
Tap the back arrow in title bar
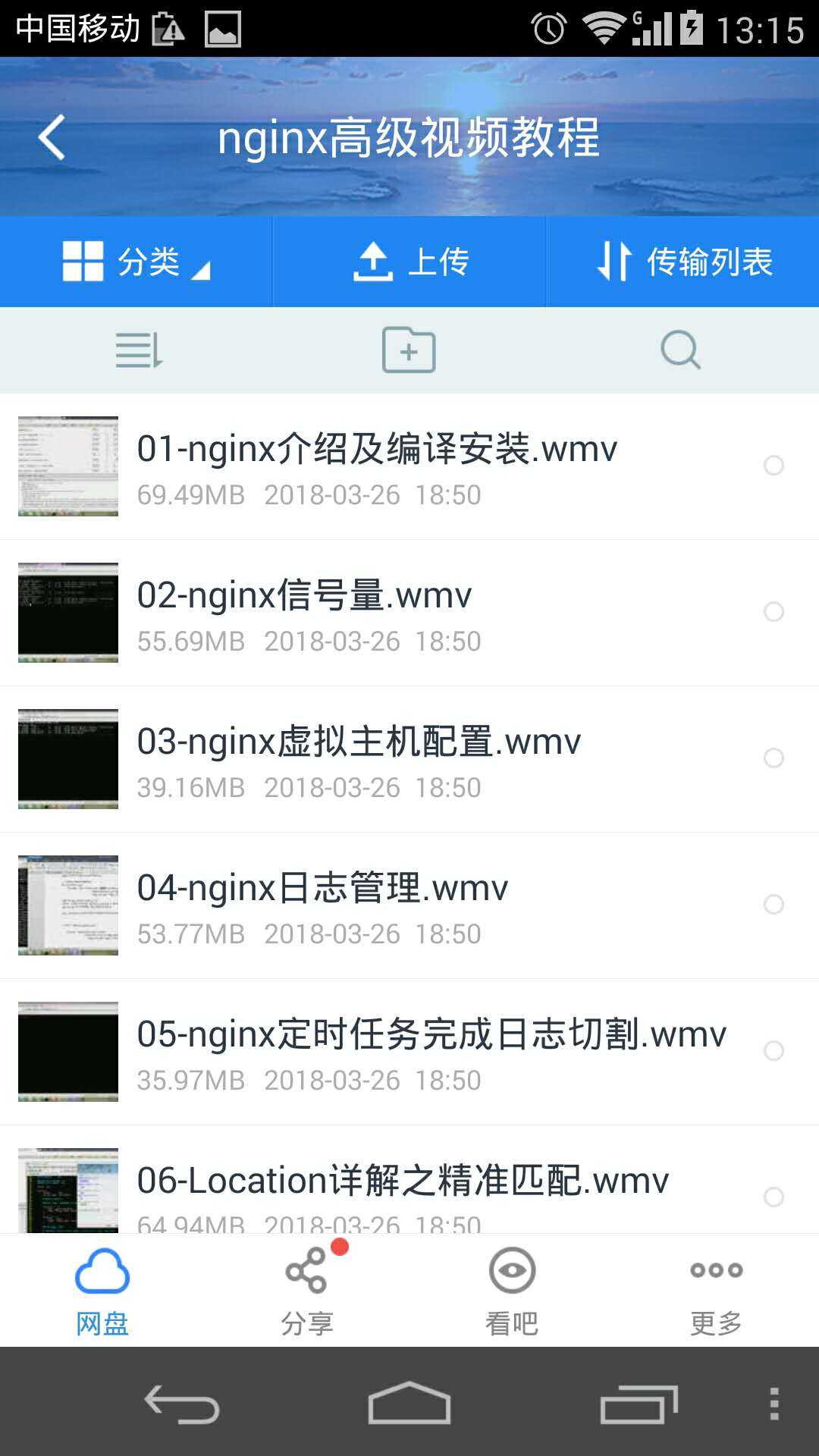[51, 136]
